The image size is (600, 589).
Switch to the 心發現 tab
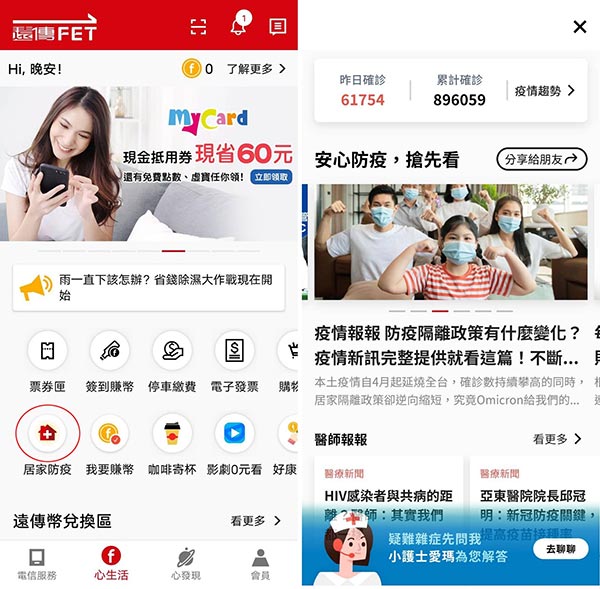coord(185,564)
